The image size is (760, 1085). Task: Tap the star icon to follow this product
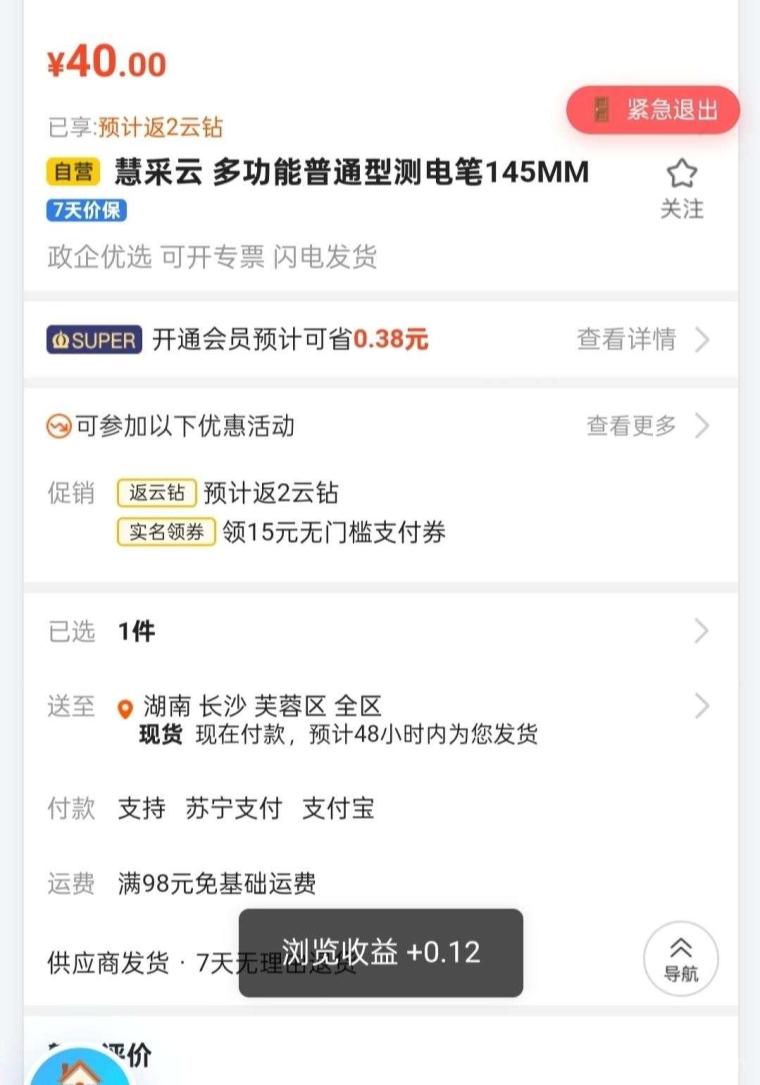pyautogui.click(x=683, y=173)
